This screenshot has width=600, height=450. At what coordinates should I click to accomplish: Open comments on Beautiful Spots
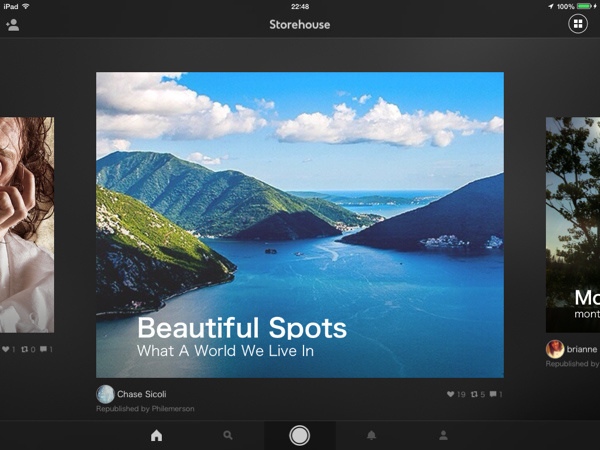[x=493, y=394]
